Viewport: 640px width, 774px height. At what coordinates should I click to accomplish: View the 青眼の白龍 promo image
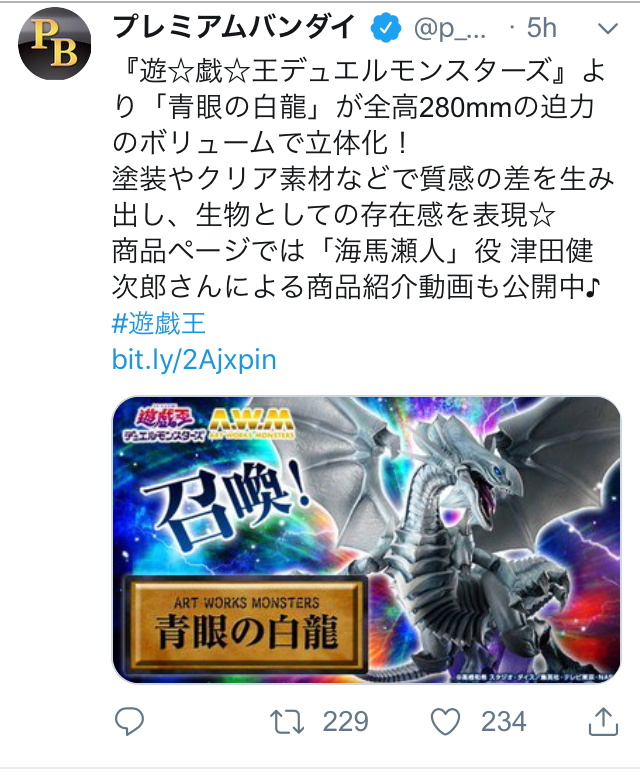[x=366, y=540]
